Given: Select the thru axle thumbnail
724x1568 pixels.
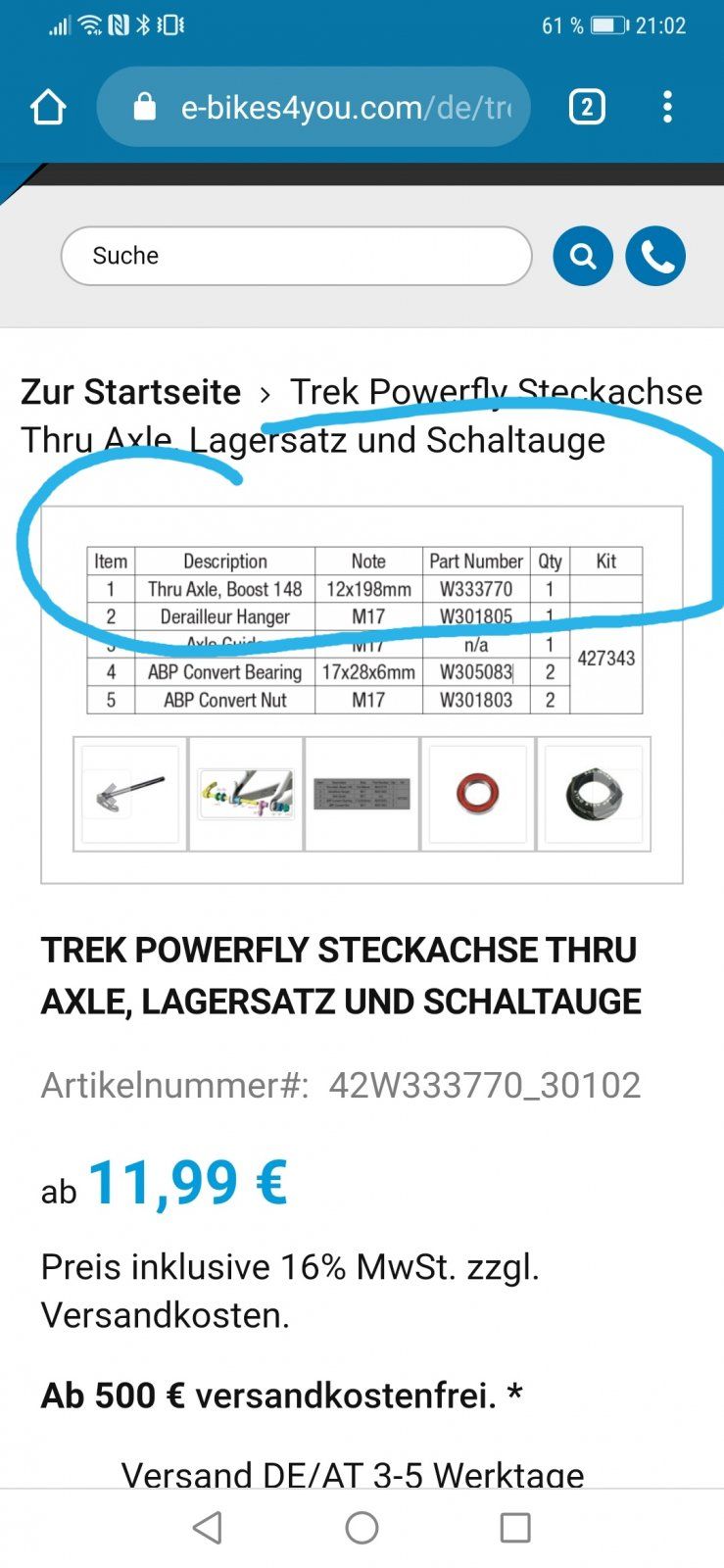Looking at the screenshot, I should pyautogui.click(x=130, y=794).
